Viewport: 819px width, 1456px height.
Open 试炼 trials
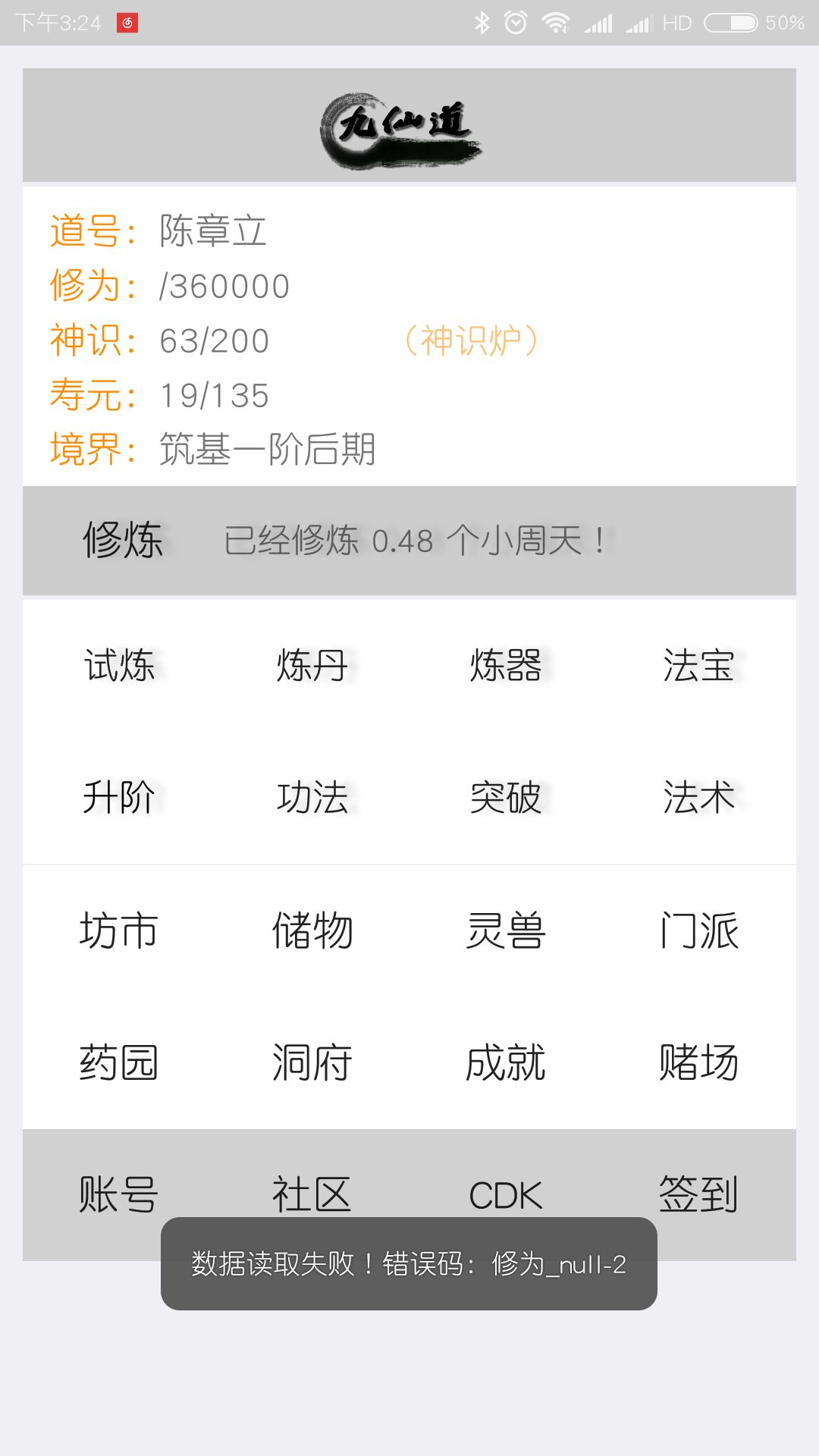[119, 665]
